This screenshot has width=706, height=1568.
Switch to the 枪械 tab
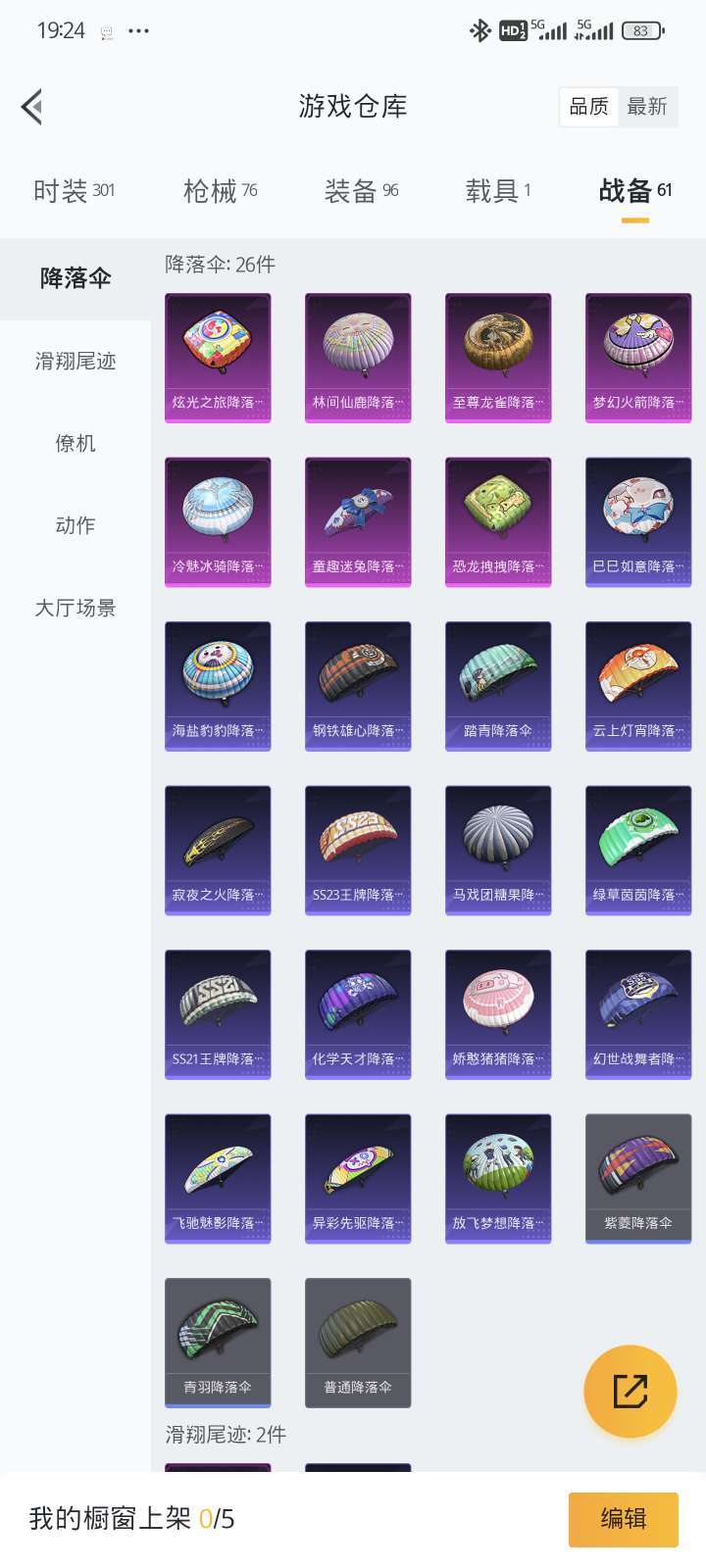(x=220, y=190)
